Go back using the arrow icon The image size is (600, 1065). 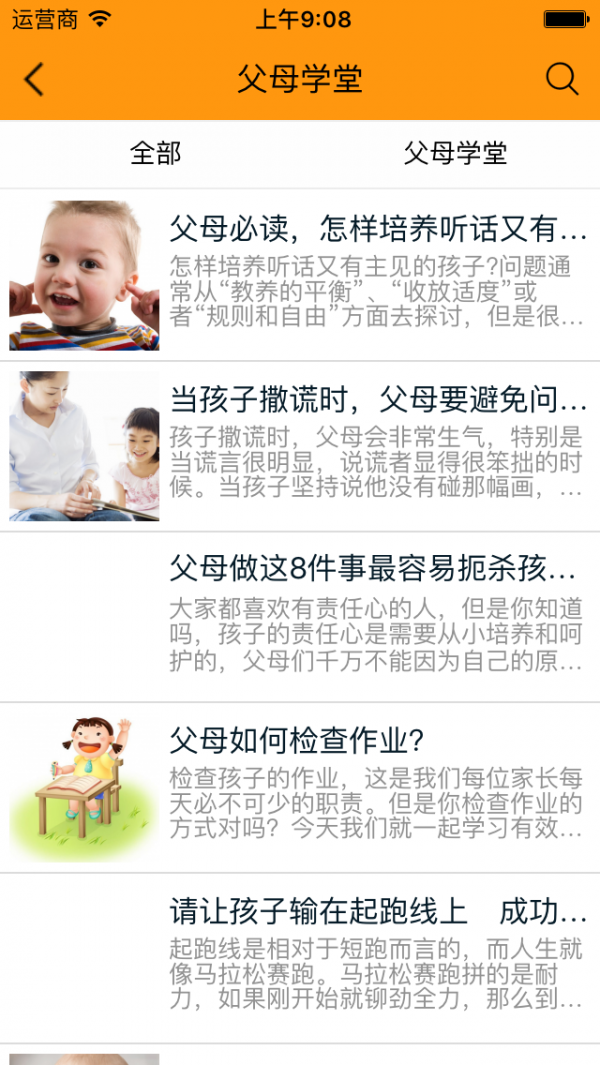click(x=35, y=79)
